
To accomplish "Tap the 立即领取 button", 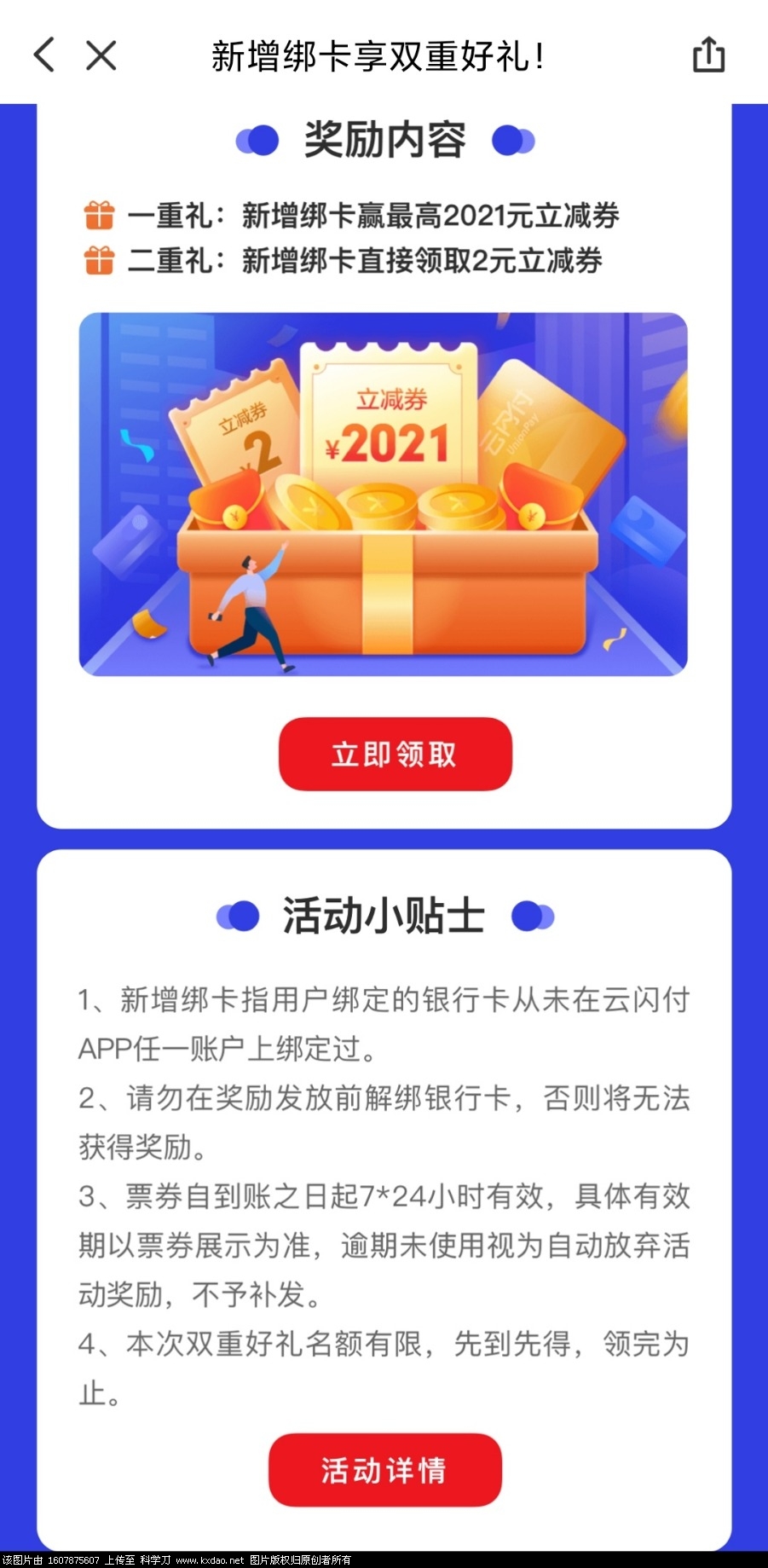I will 395,754.
